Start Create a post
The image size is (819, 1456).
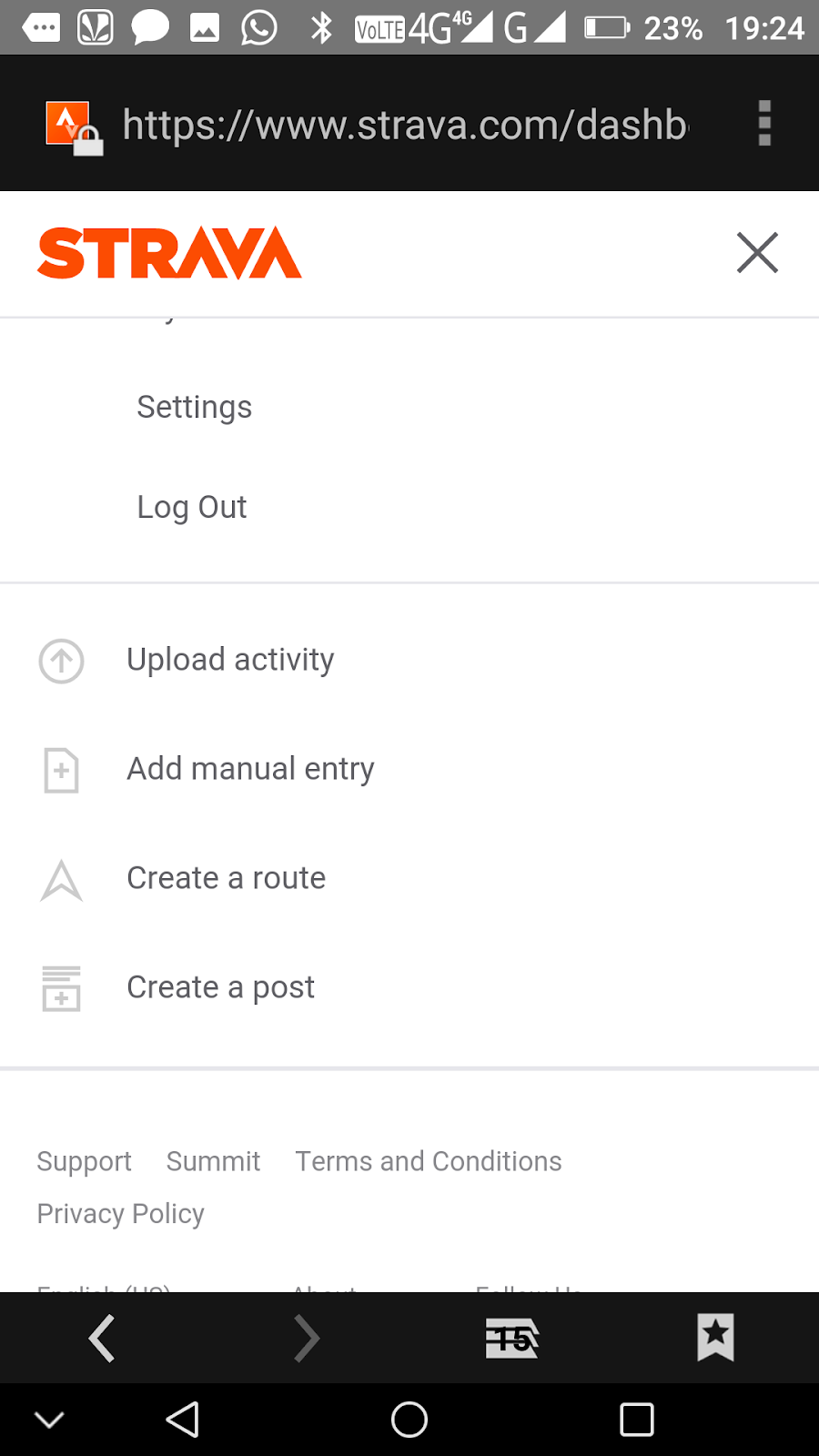click(220, 987)
